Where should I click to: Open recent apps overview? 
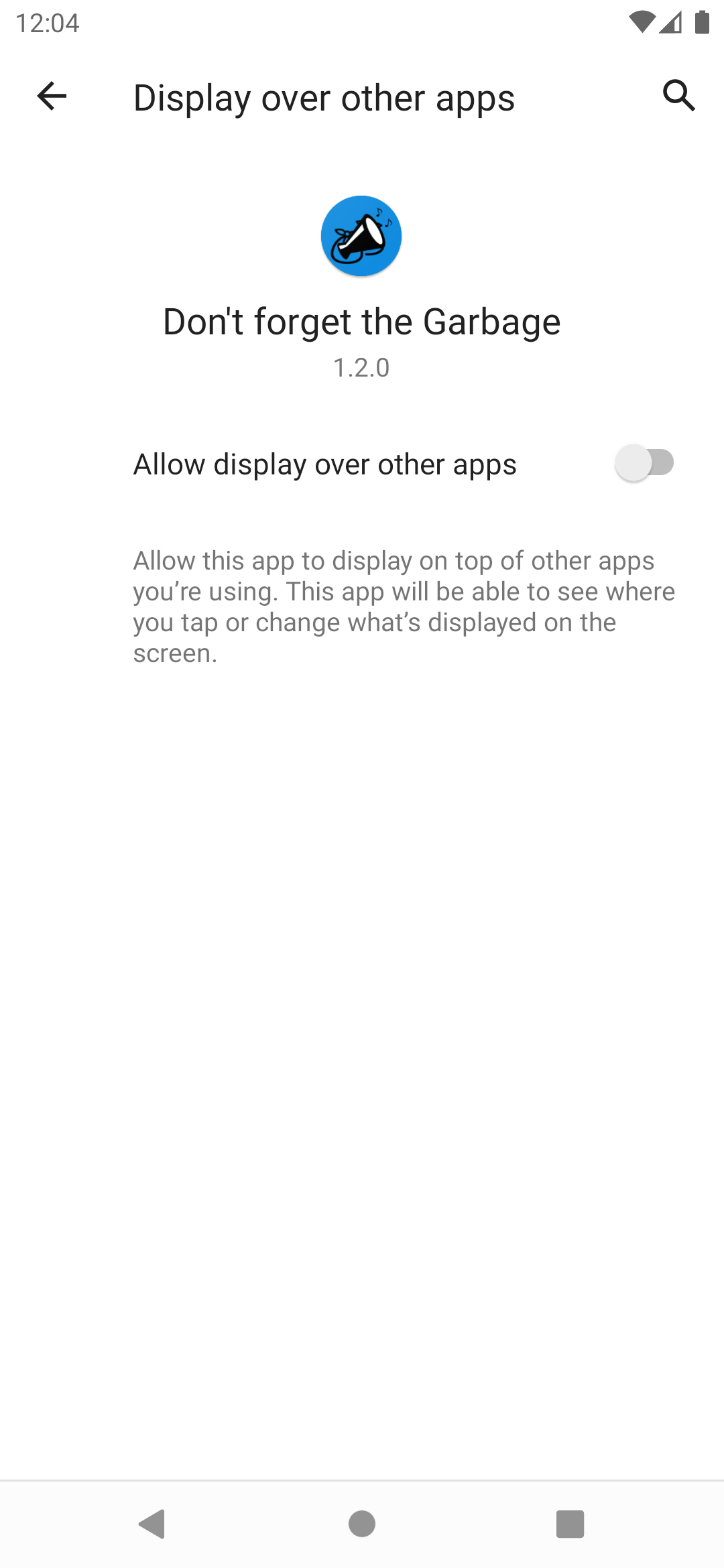[570, 1524]
